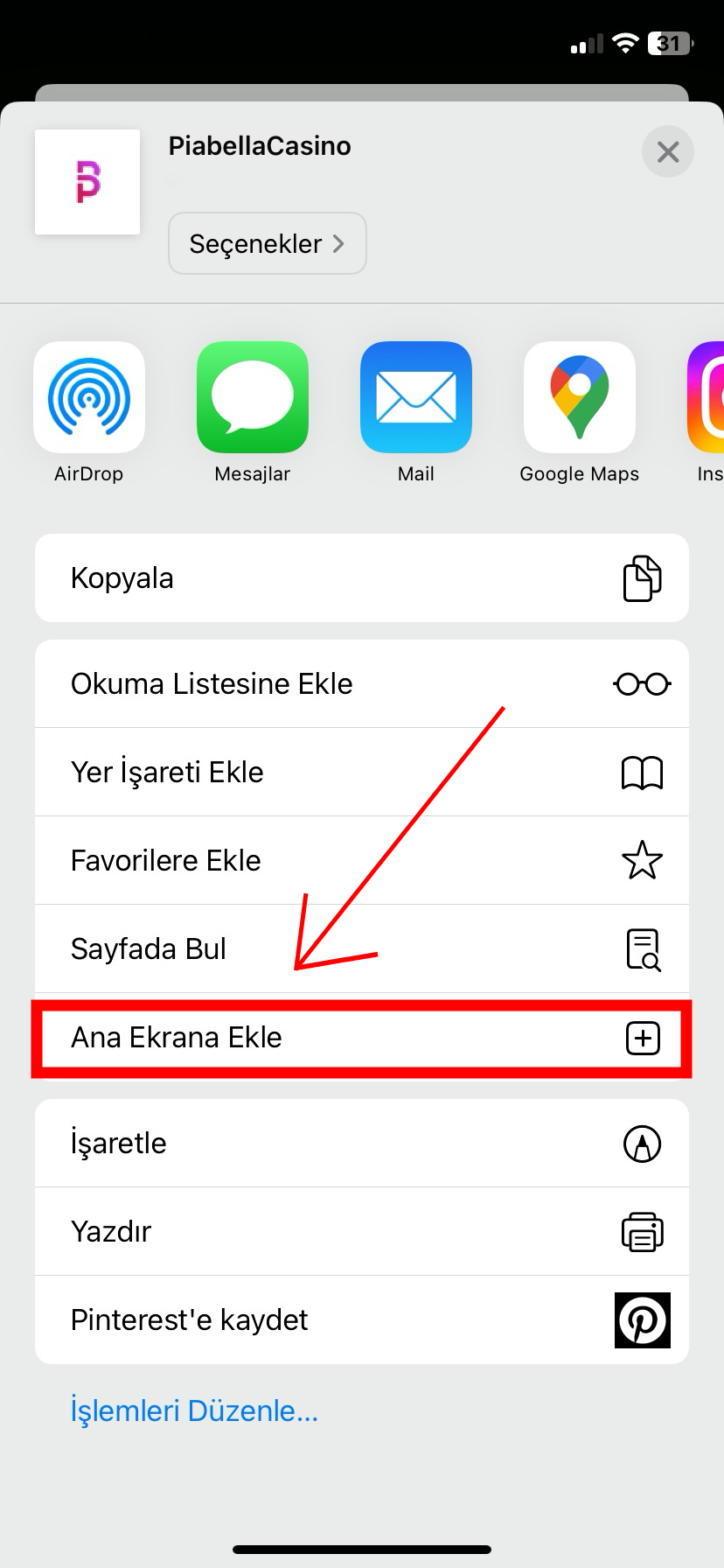The image size is (724, 1568).
Task: Share through Mesajlar app
Action: coord(252,397)
